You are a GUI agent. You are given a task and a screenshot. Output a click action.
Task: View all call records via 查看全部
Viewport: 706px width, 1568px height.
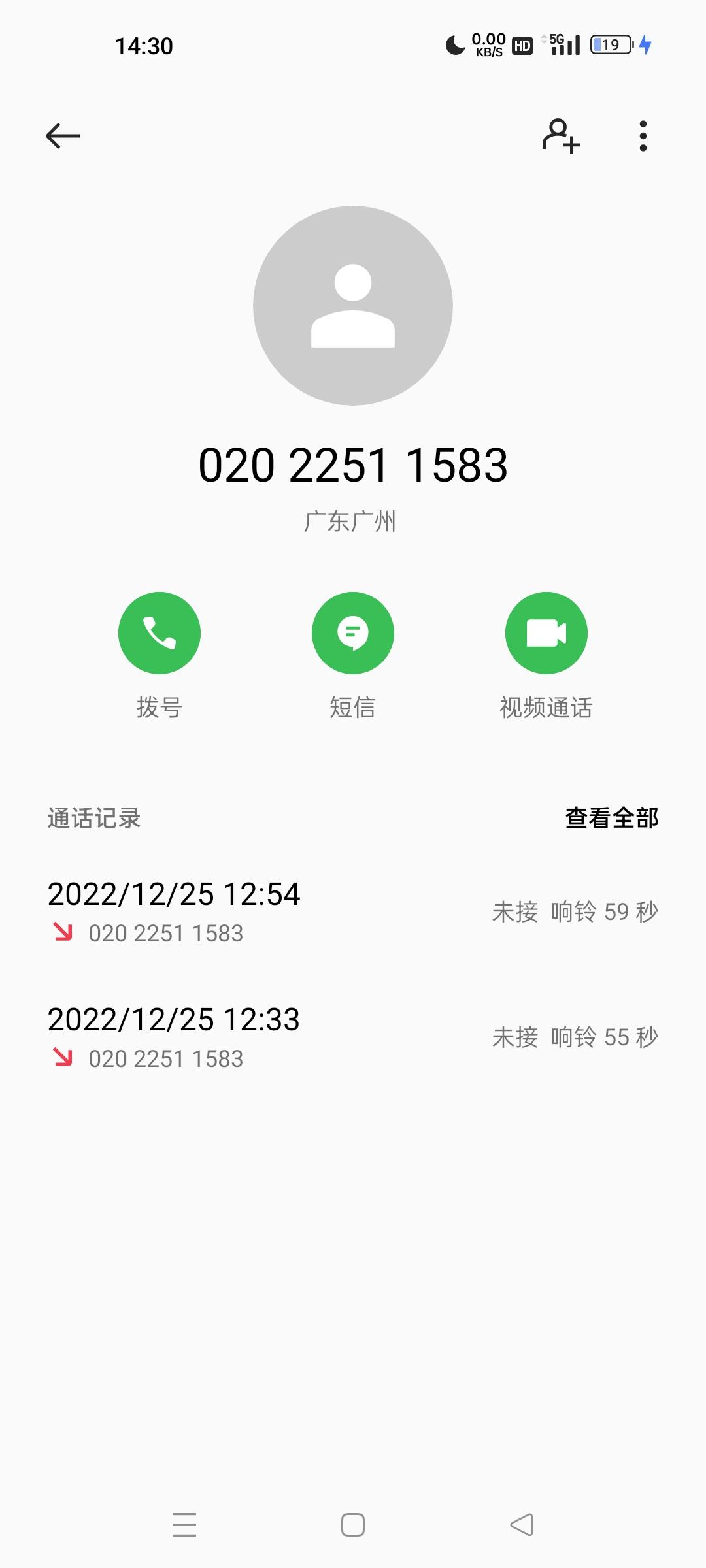pos(611,818)
